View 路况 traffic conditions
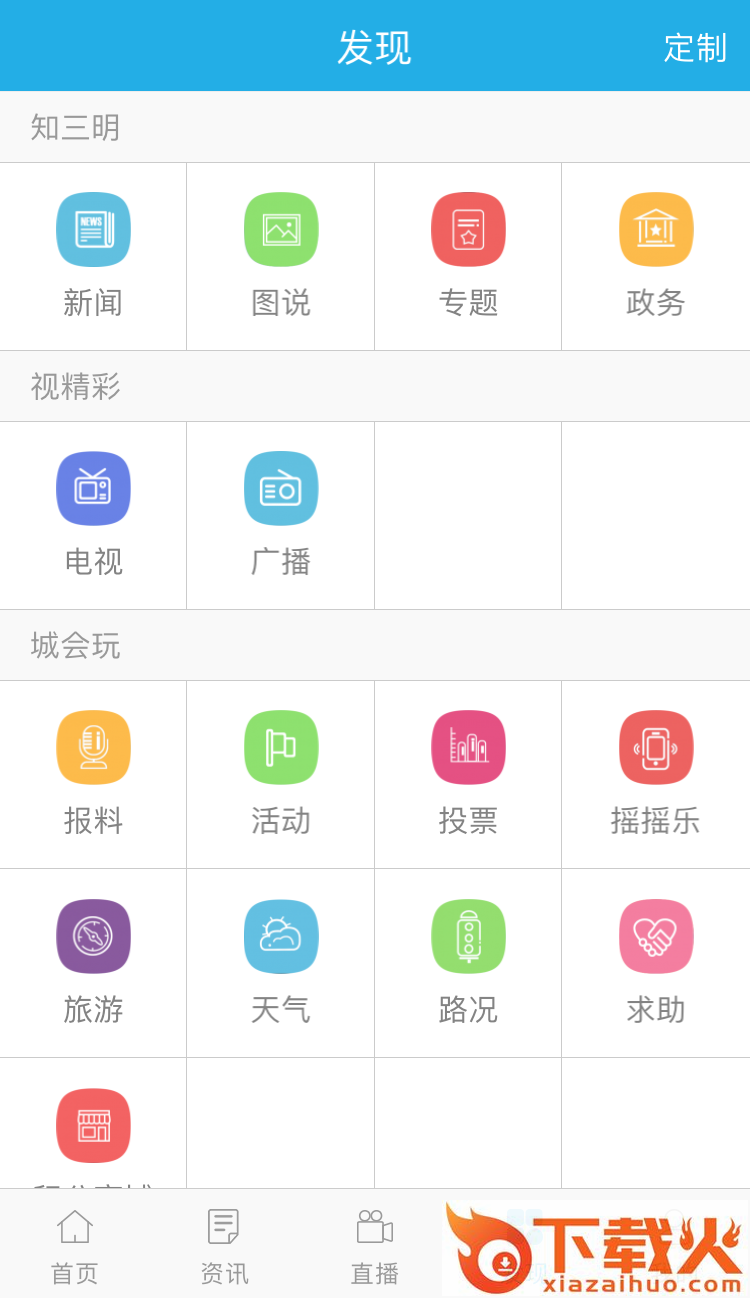 coord(468,962)
